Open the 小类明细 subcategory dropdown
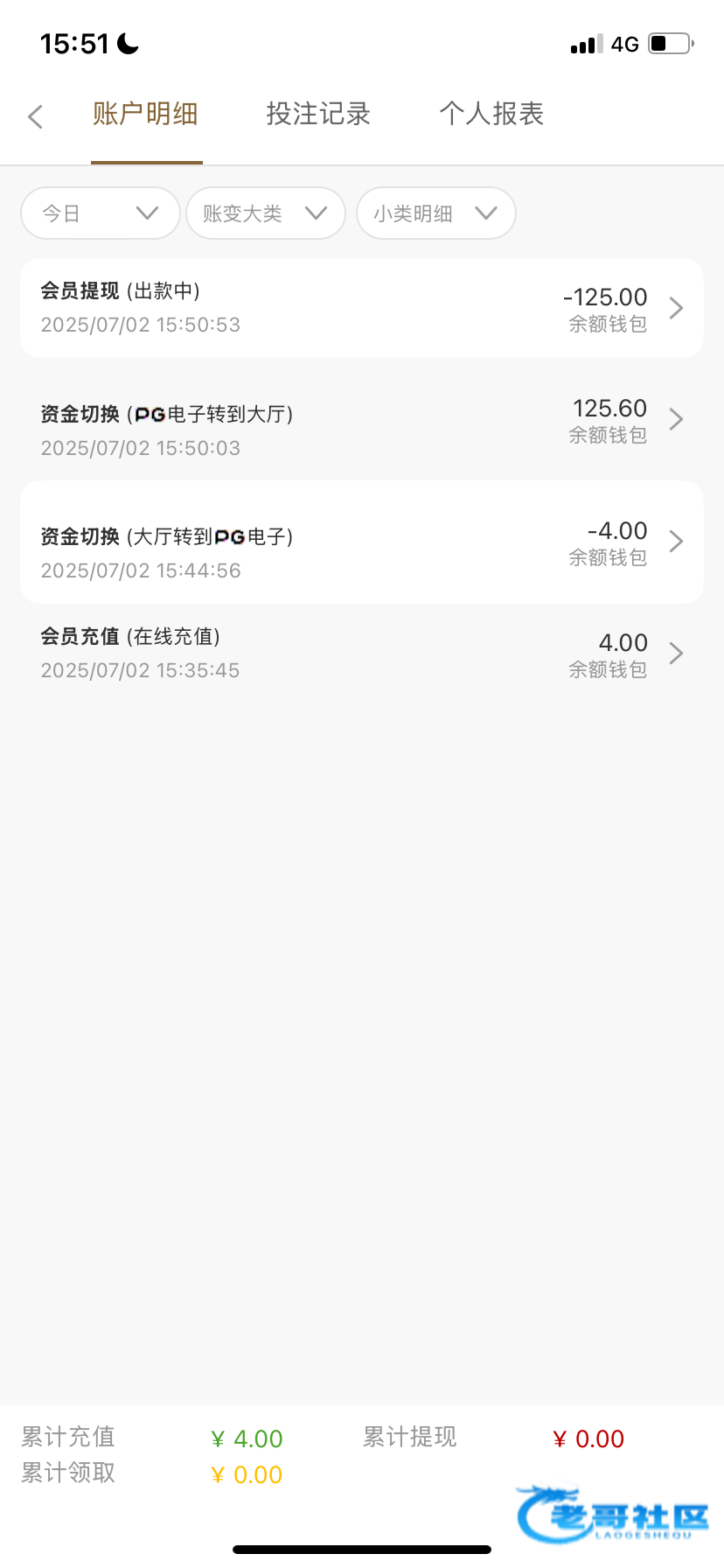 coord(435,213)
